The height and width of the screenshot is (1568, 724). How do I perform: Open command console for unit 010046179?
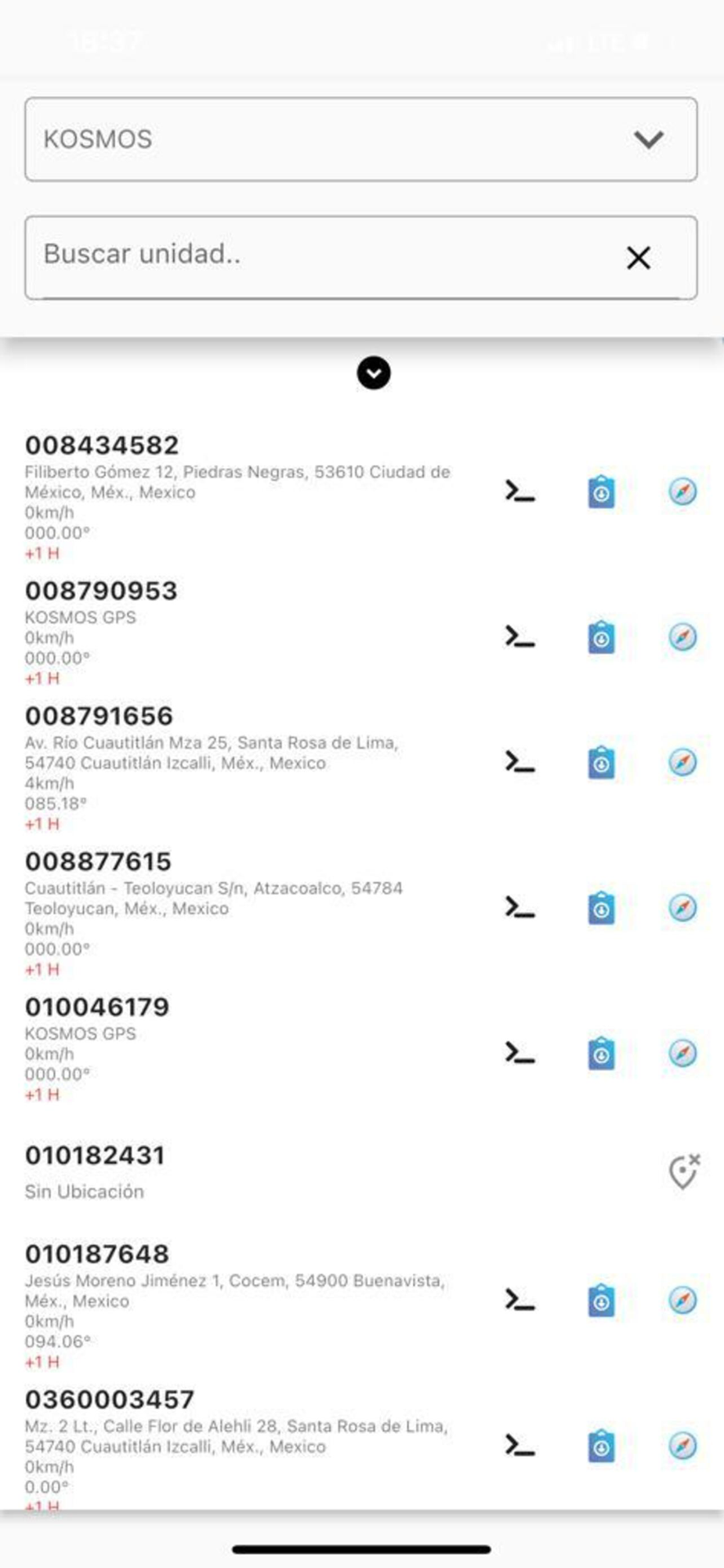(519, 1053)
